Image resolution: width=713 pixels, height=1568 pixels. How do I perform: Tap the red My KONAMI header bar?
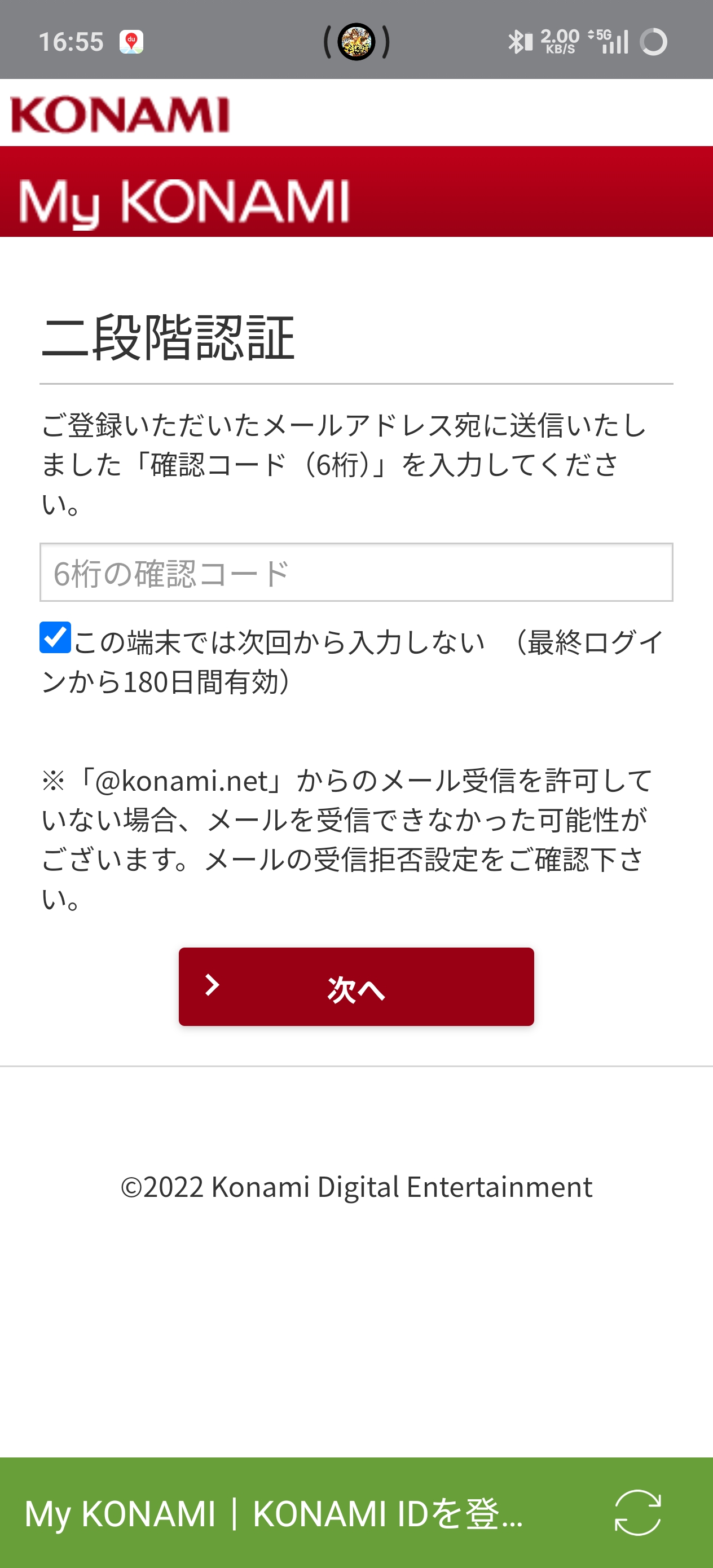(x=518, y=190)
